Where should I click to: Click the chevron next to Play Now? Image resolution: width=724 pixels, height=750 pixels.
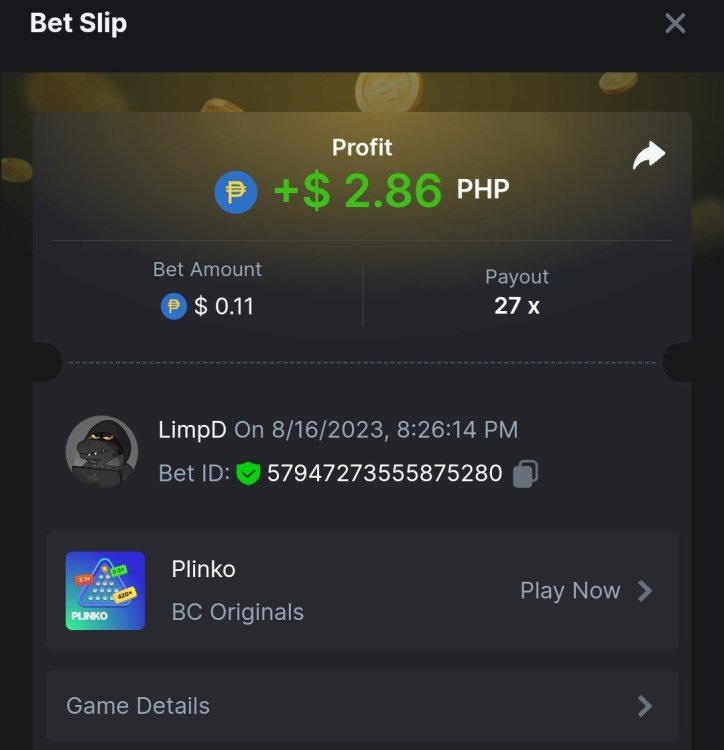click(646, 591)
